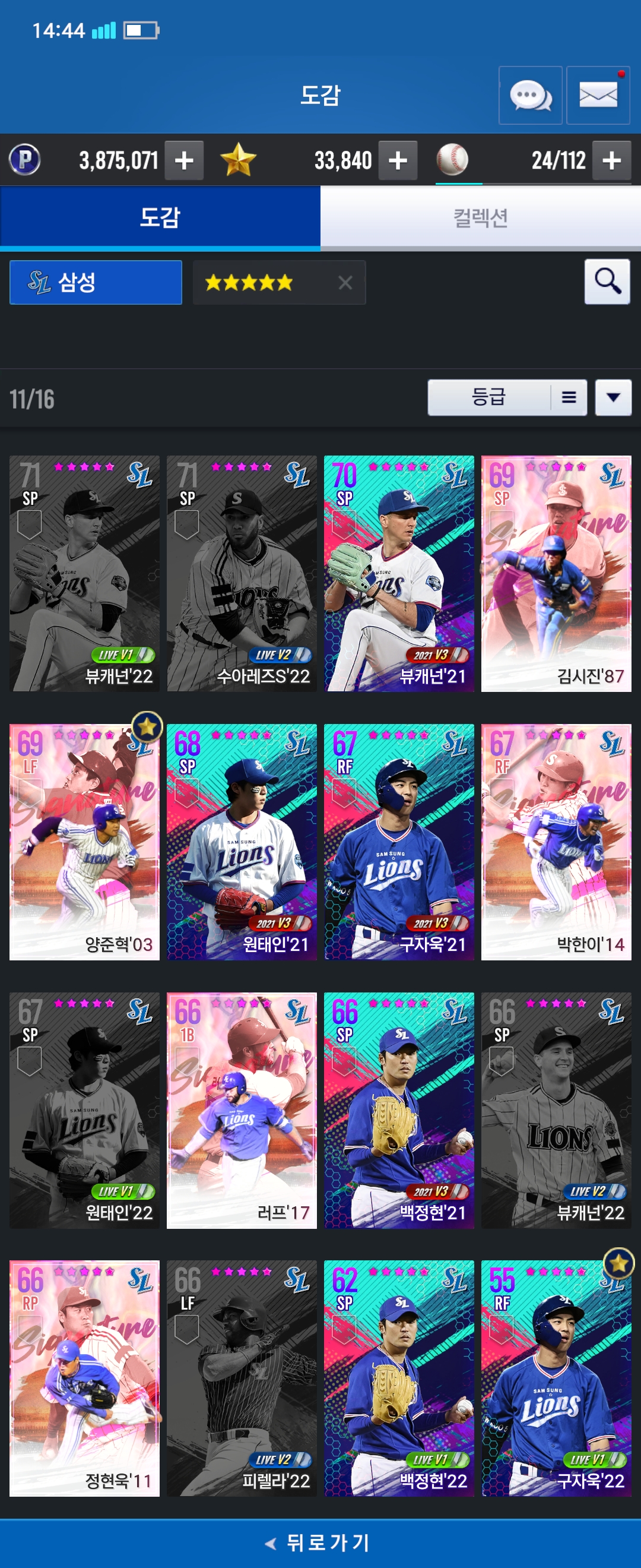Open 러프'17 player card
Viewport: 641px width, 1568px height.
click(x=242, y=1110)
